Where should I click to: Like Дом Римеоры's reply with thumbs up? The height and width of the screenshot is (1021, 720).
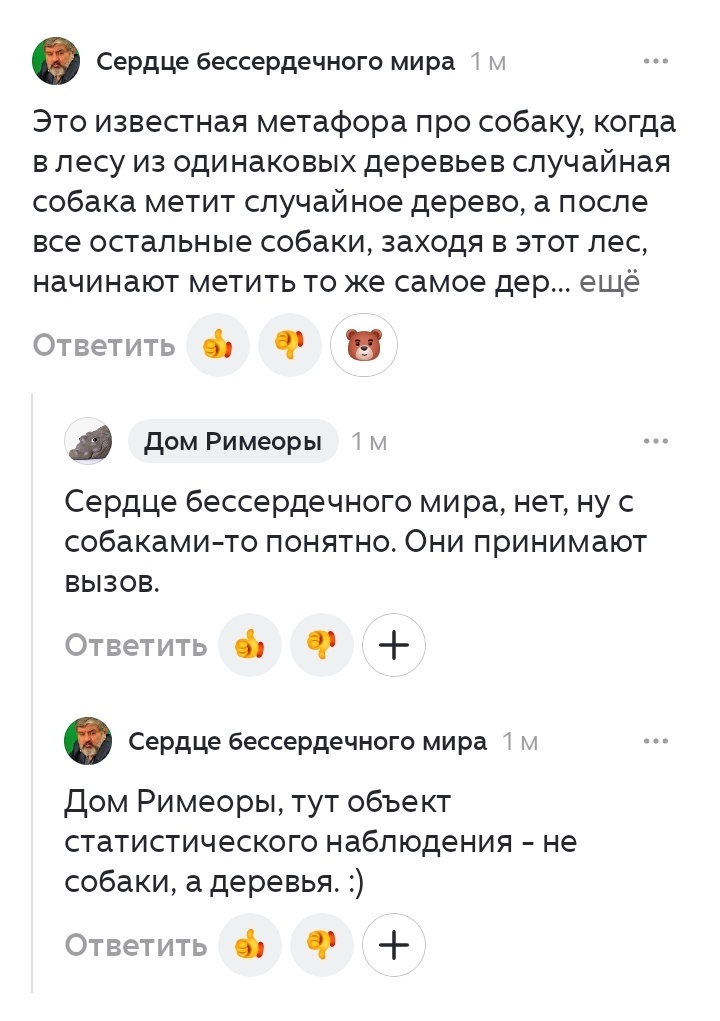pos(250,645)
